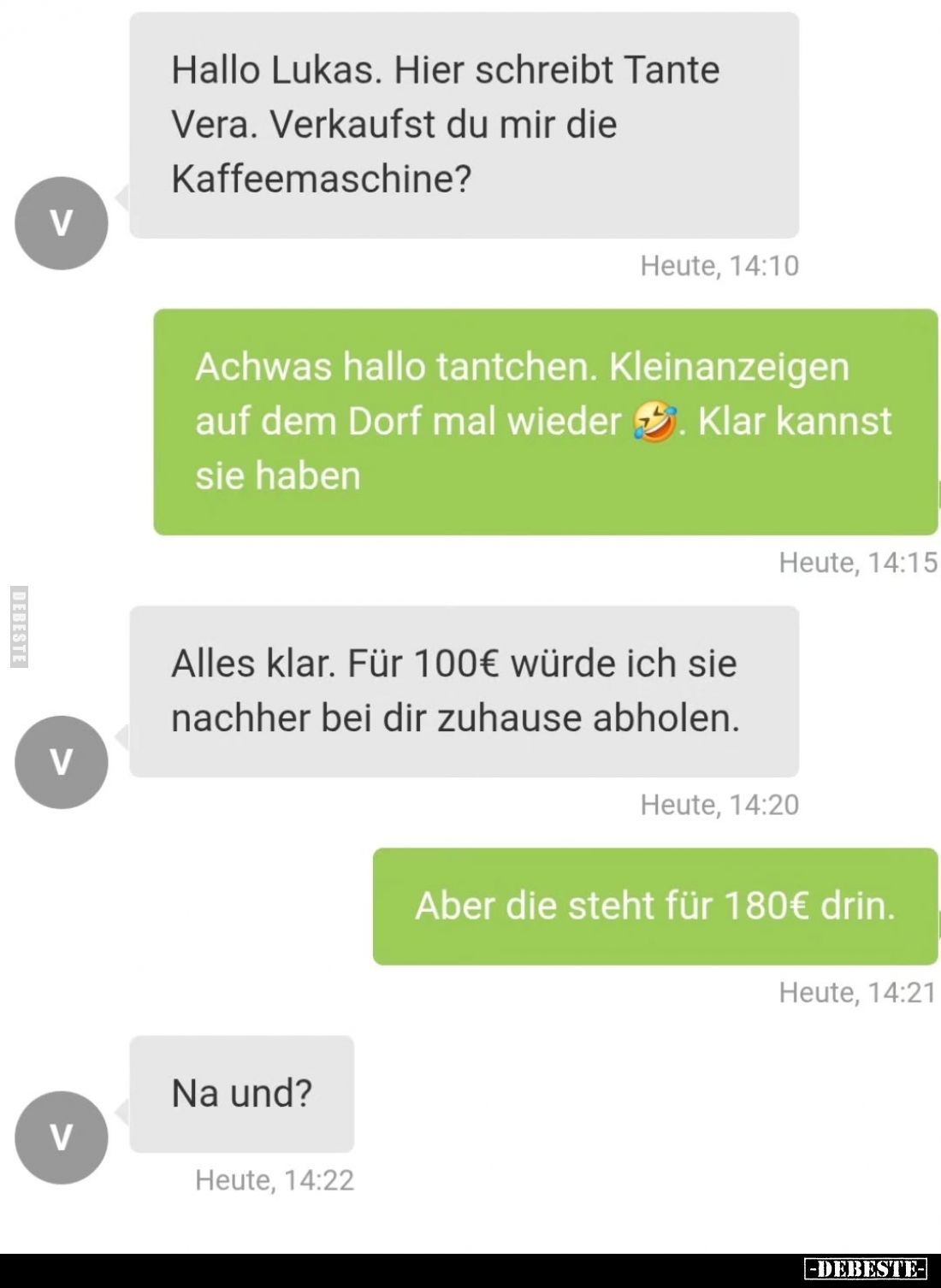The height and width of the screenshot is (1288, 941).
Task: Click the 'Heute, 14:10' timestamp
Action: point(719,265)
